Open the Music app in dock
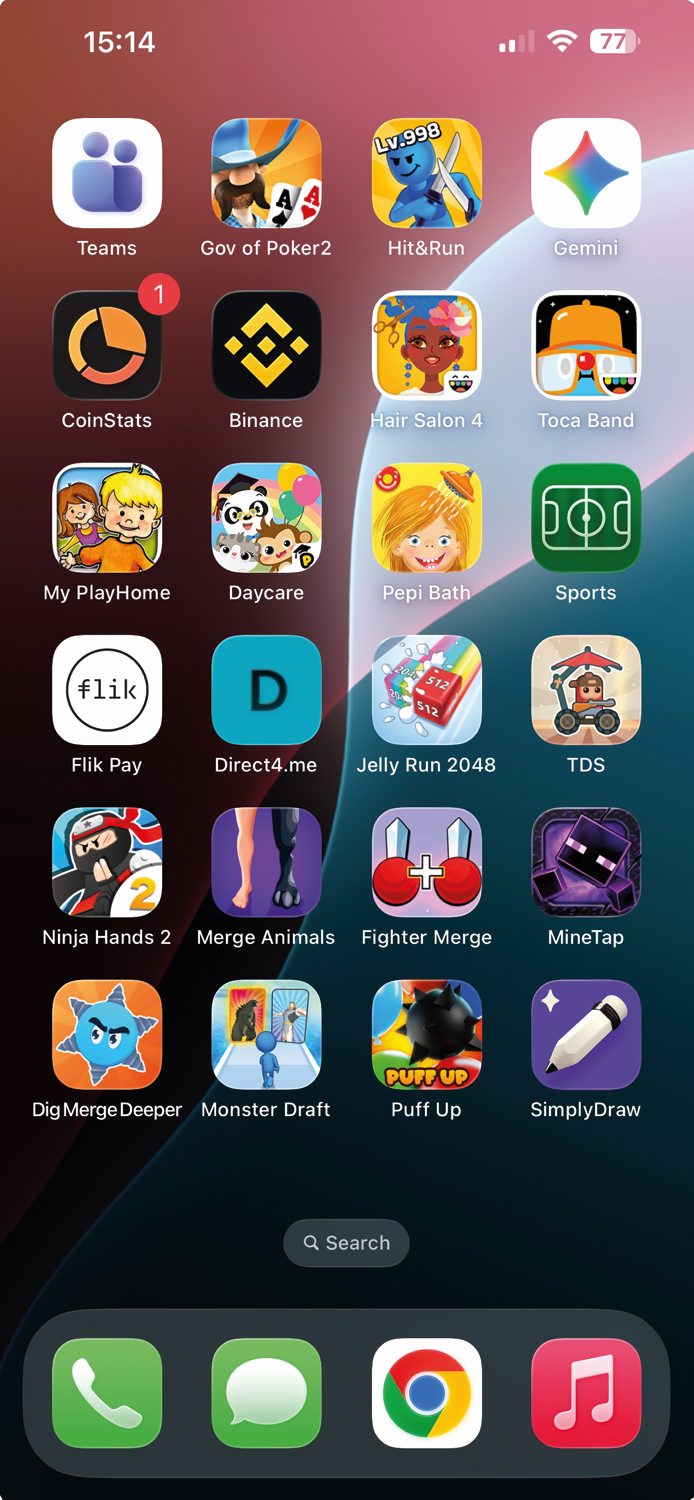The width and height of the screenshot is (694, 1500). [x=586, y=1393]
